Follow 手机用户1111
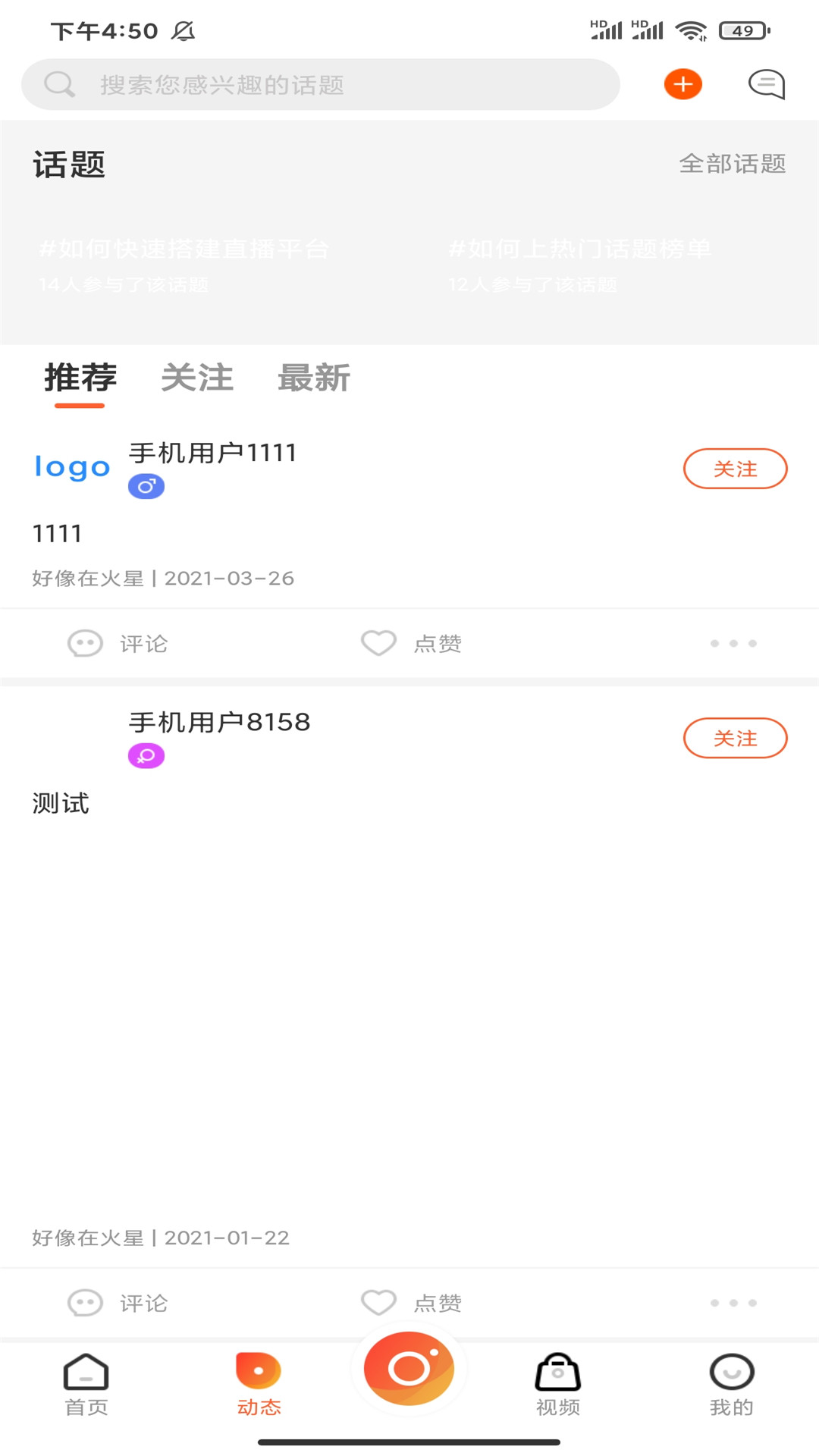This screenshot has width=819, height=1456. pos(736,469)
